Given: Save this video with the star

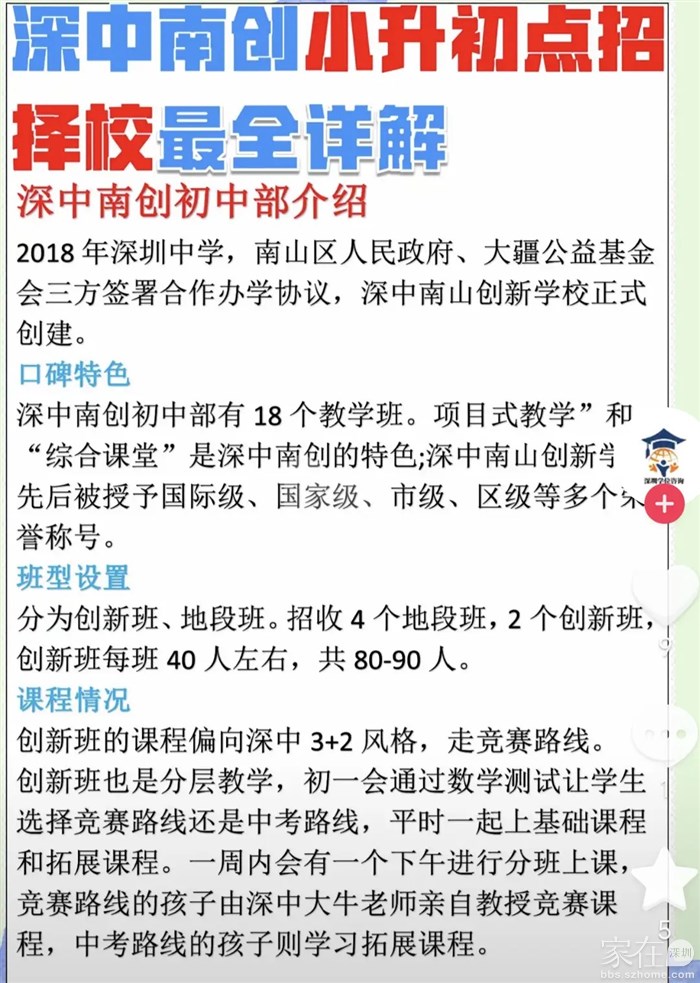Looking at the screenshot, I should pos(665,879).
